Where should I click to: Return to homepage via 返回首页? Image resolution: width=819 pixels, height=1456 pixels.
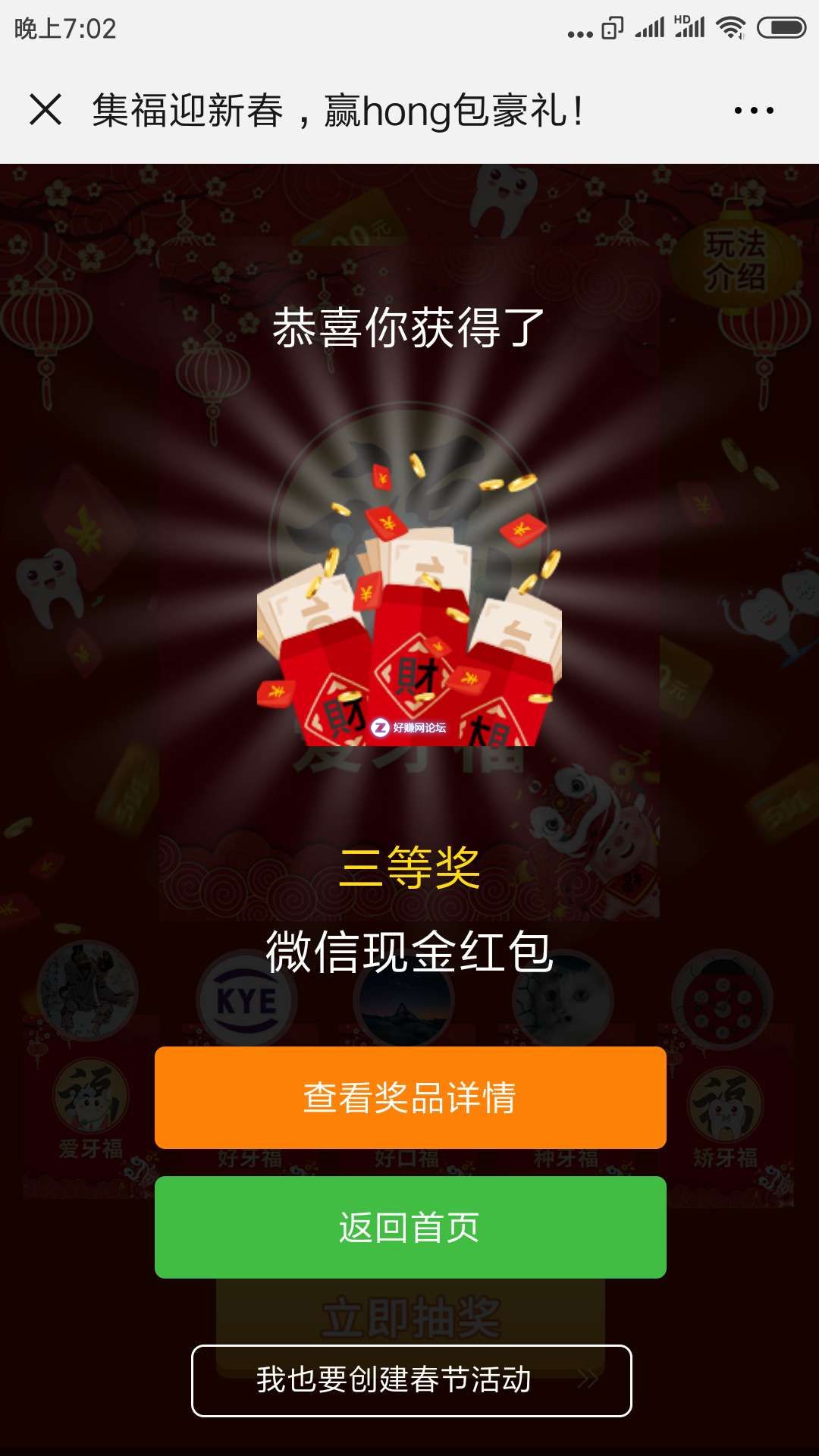[410, 1227]
